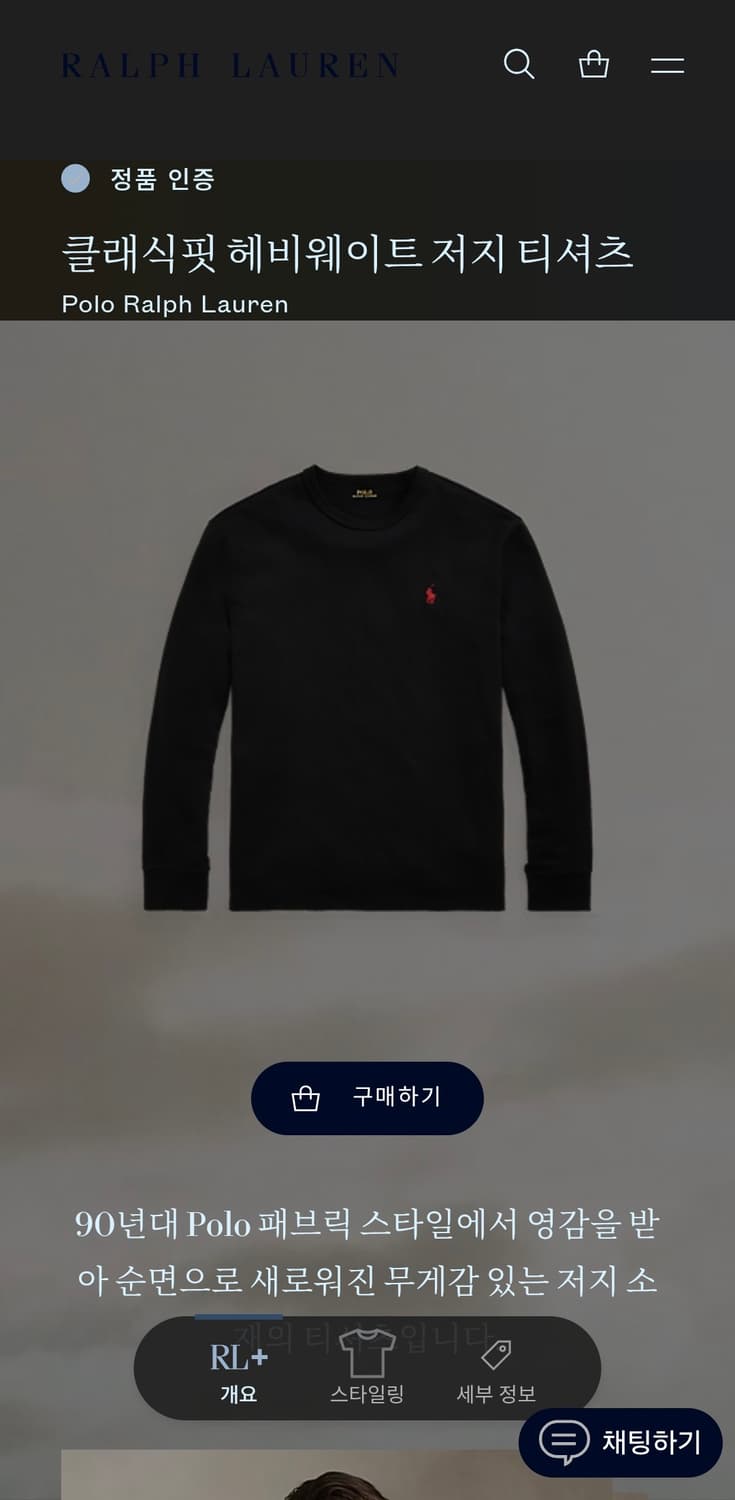735x1500 pixels.
Task: Open the hamburger menu
Action: tap(667, 65)
